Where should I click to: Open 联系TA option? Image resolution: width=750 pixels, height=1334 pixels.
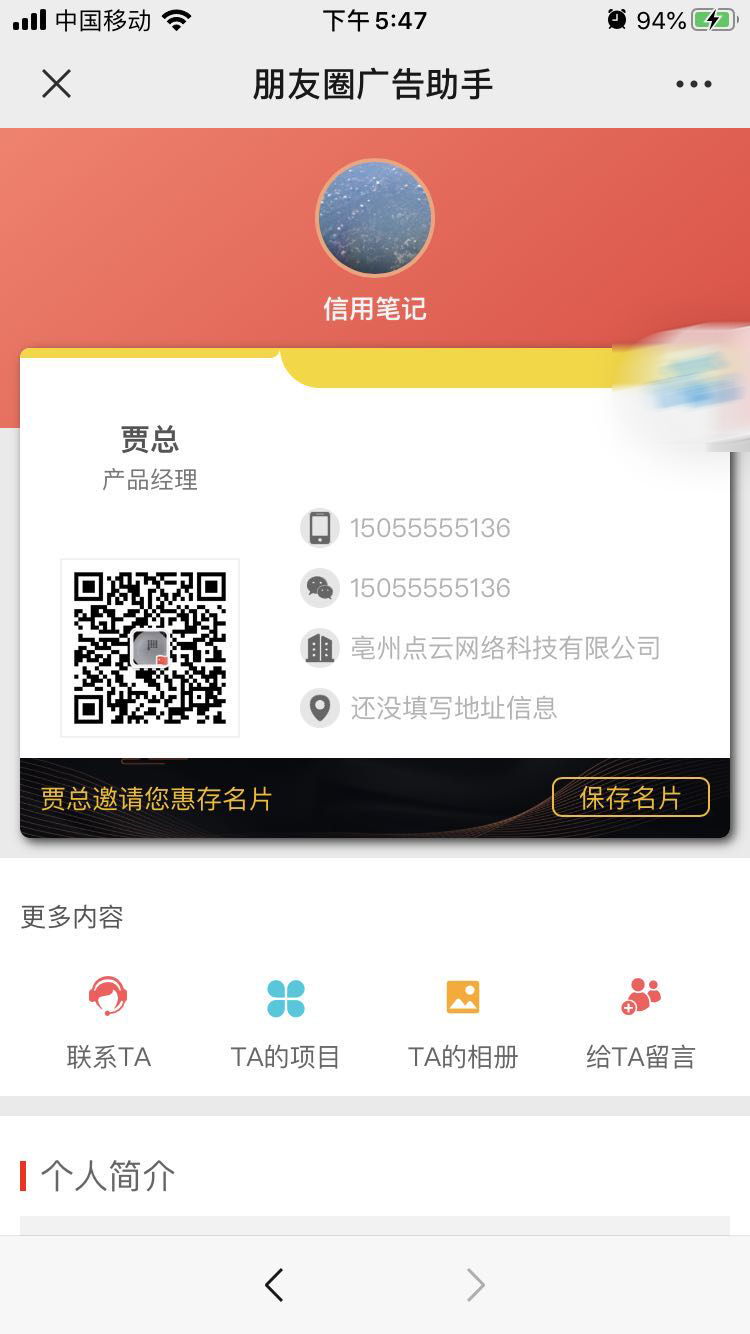pos(108,1020)
